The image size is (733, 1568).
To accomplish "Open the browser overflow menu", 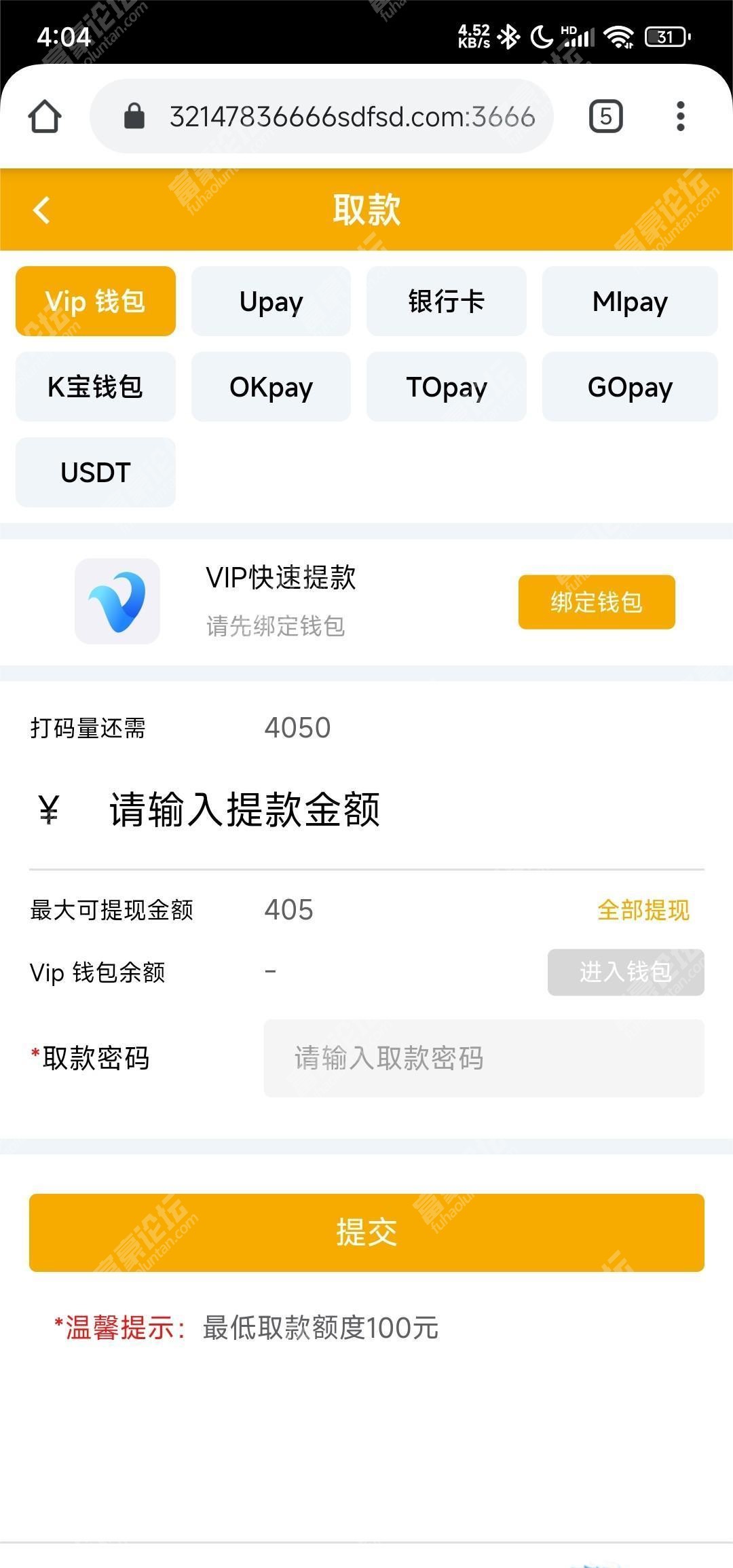I will [680, 116].
